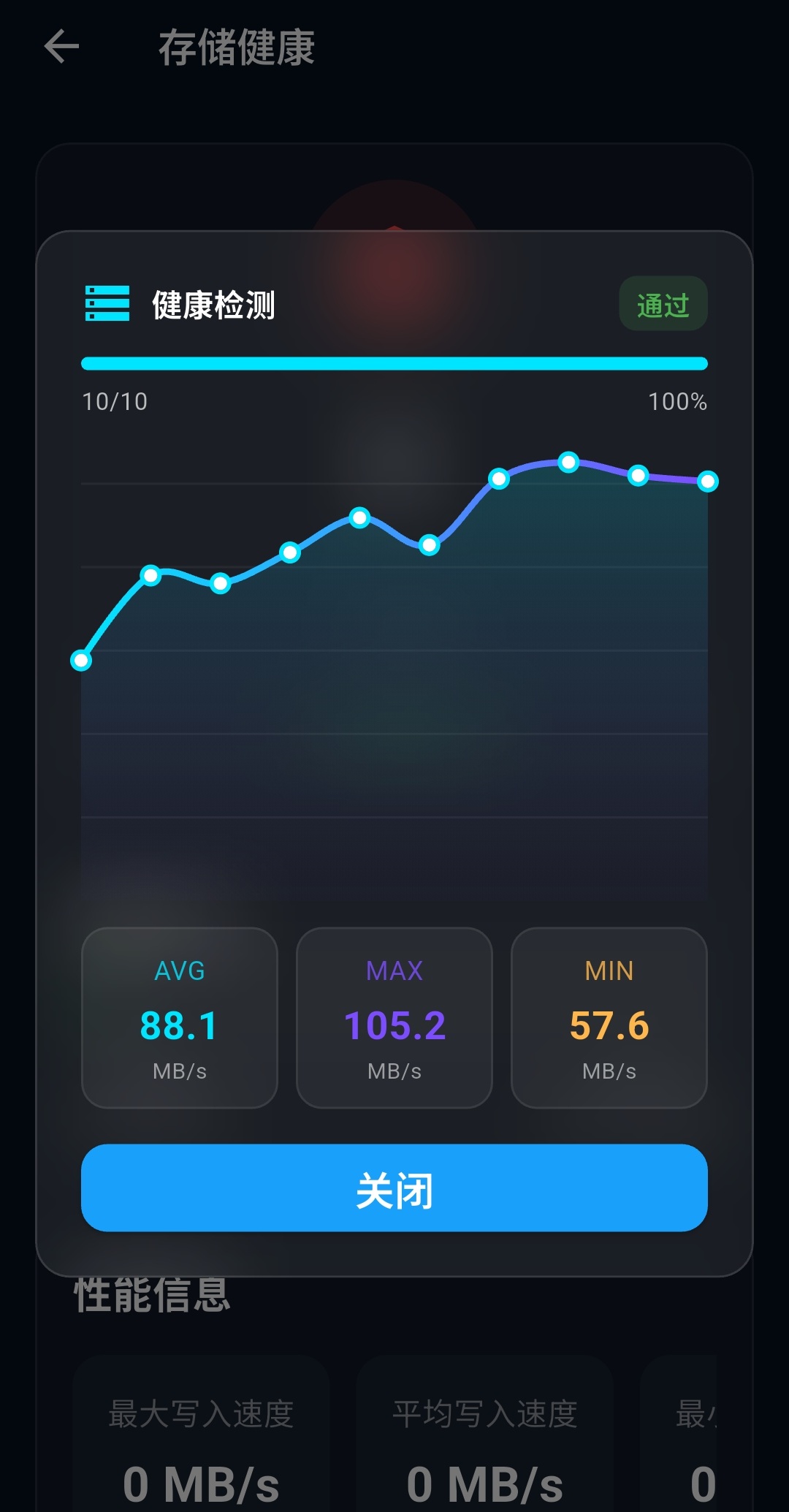Go back using the top-left arrow
This screenshot has height=1512, width=789.
pos(61,48)
